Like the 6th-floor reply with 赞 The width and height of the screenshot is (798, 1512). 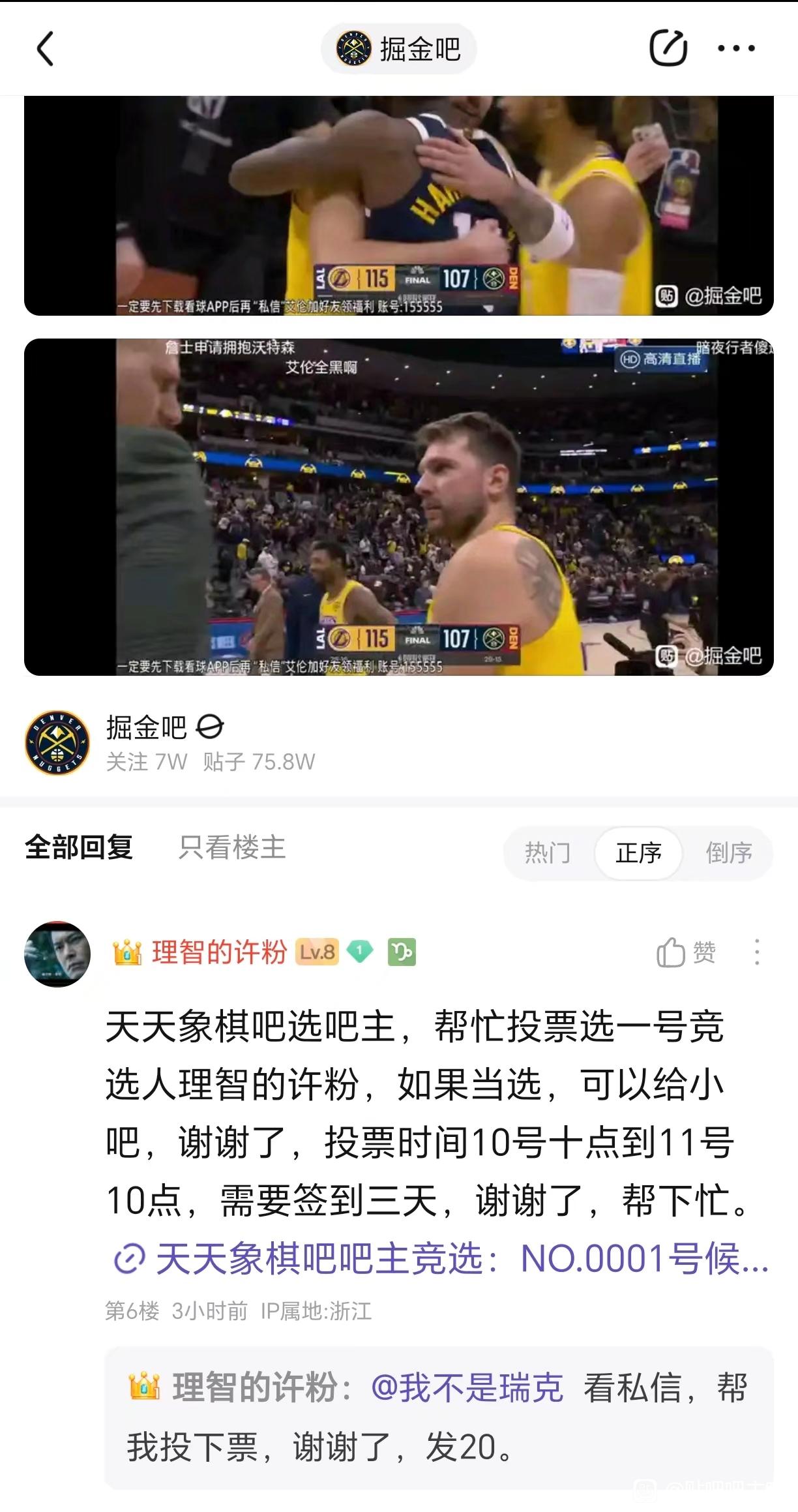tap(686, 952)
